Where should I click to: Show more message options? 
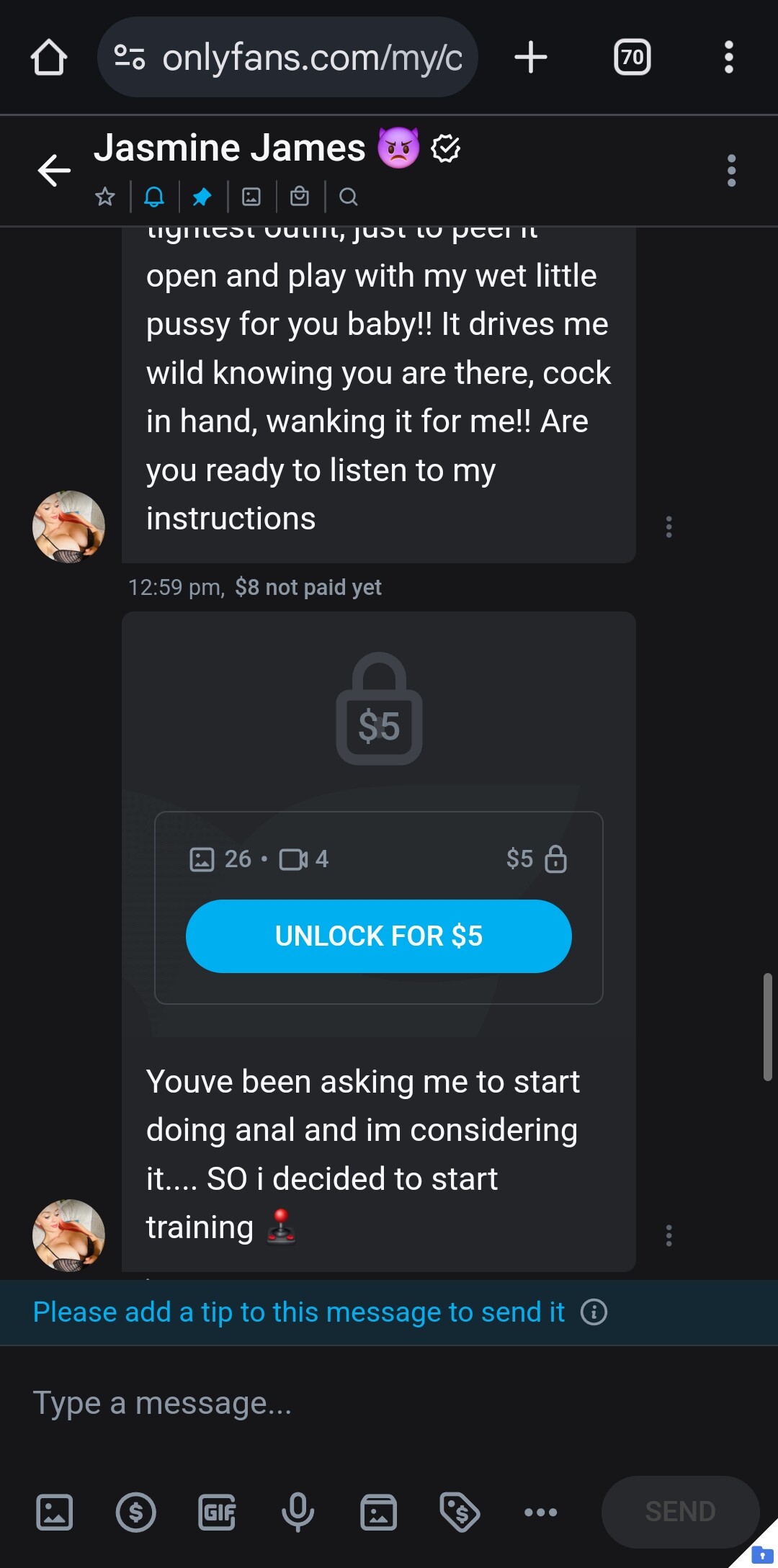tap(541, 1512)
